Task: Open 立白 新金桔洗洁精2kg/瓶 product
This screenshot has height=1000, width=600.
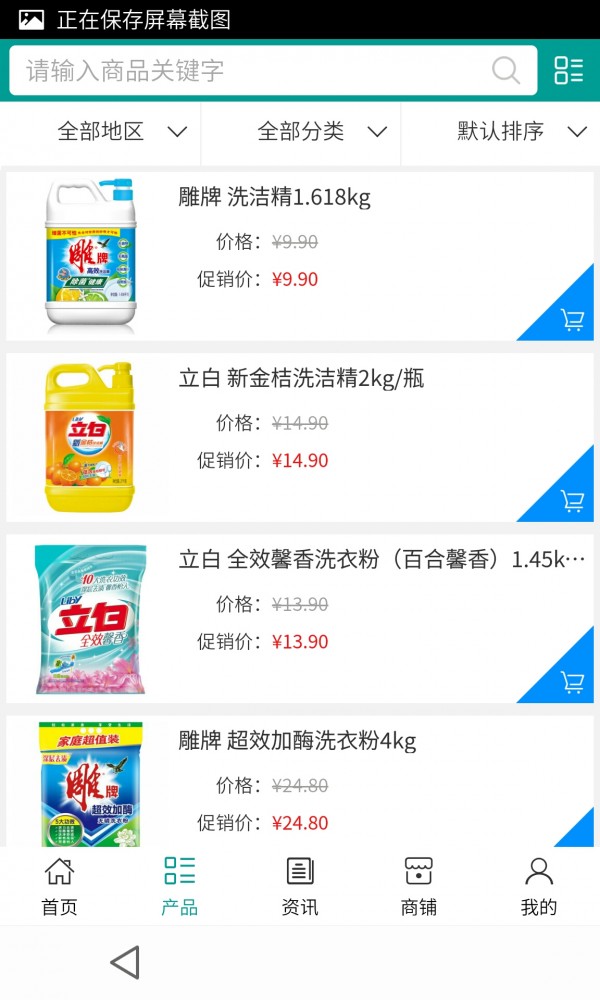Action: (301, 379)
